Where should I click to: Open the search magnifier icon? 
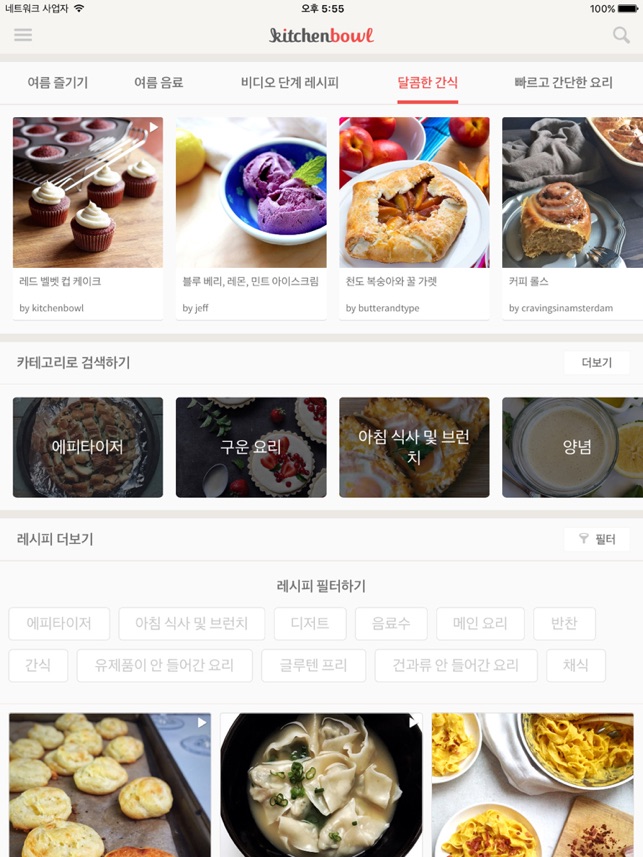point(621,35)
